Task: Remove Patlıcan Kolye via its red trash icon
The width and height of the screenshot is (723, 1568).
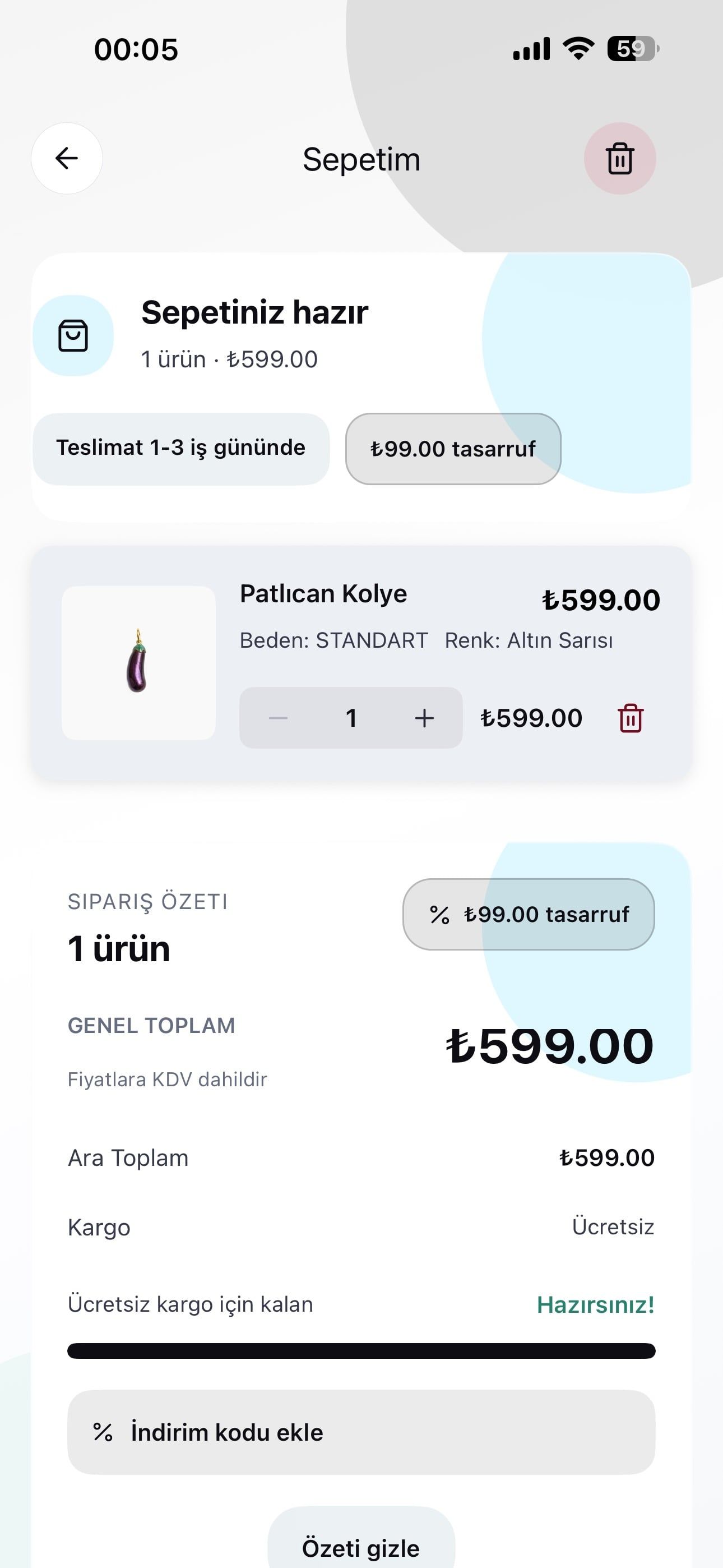Action: click(x=631, y=718)
